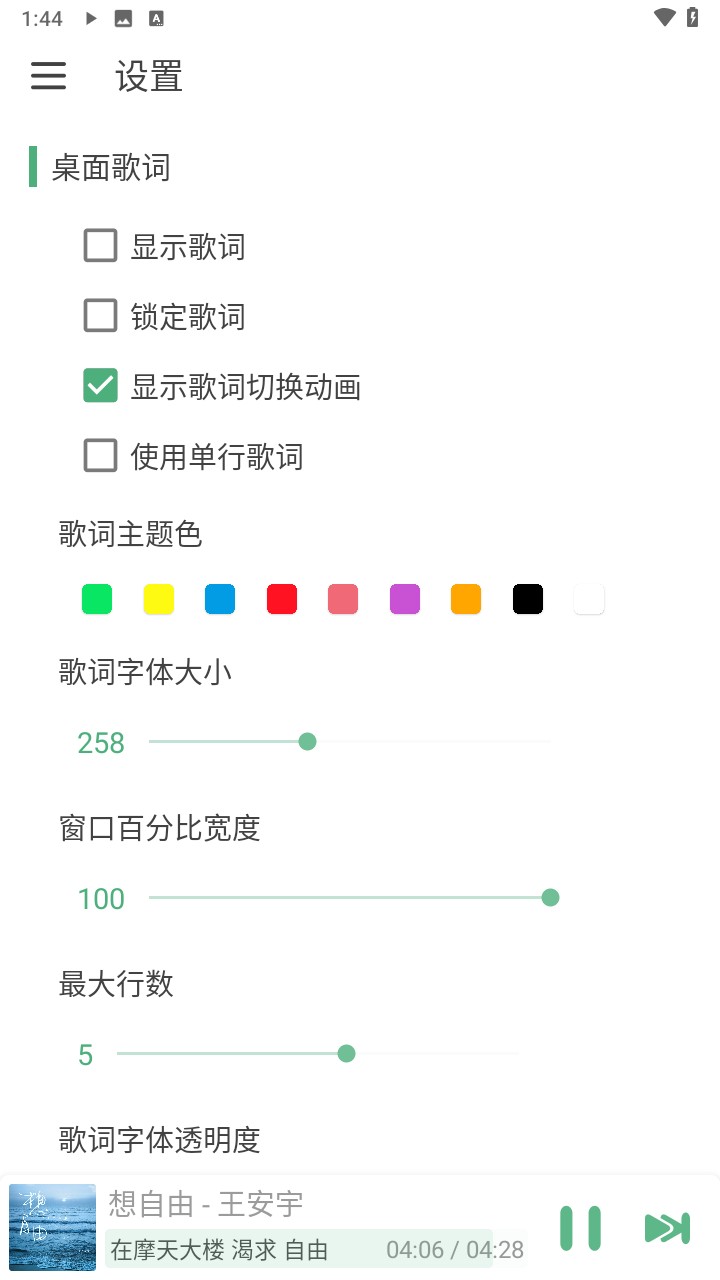Tap the song title 想自由 - 王安宇
720x1280 pixels.
(205, 1203)
